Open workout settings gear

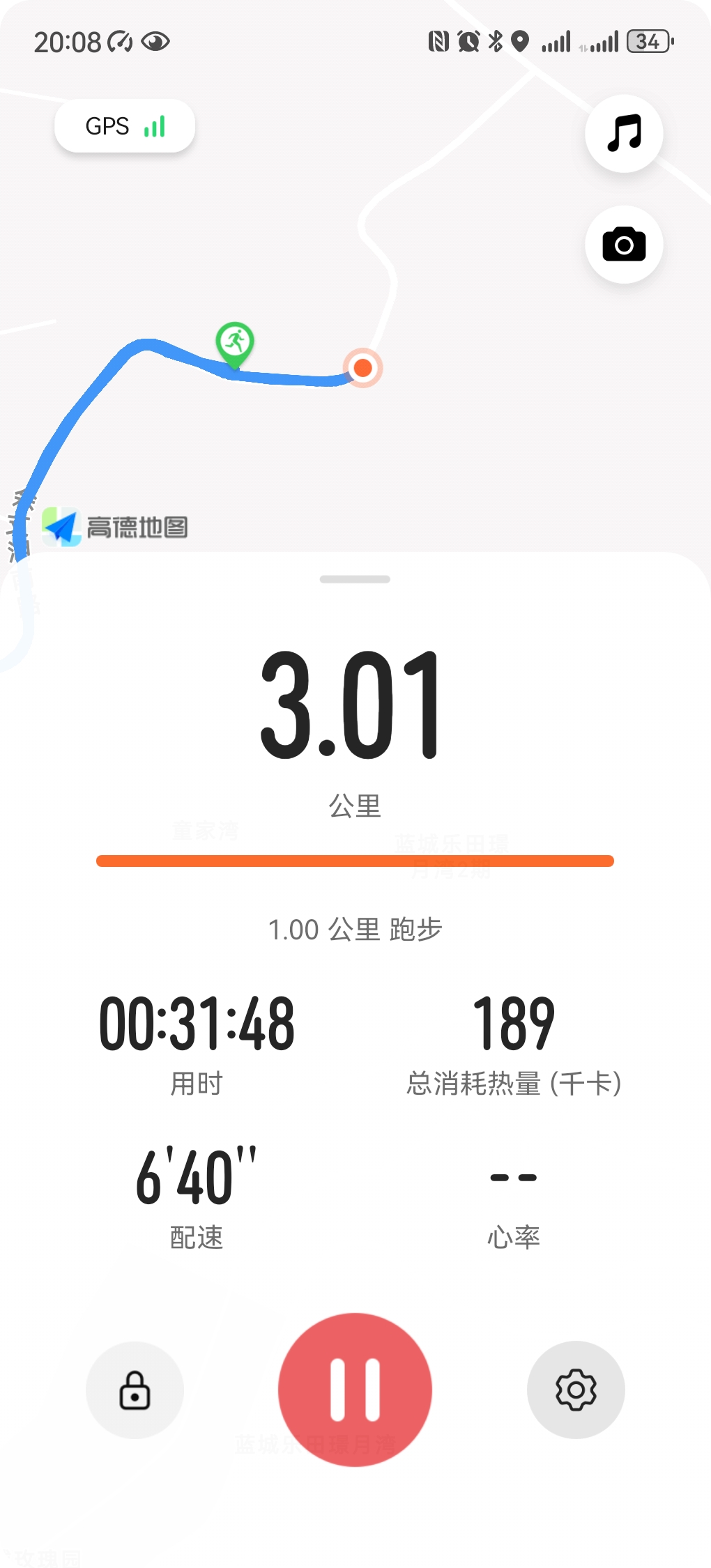click(x=576, y=1390)
